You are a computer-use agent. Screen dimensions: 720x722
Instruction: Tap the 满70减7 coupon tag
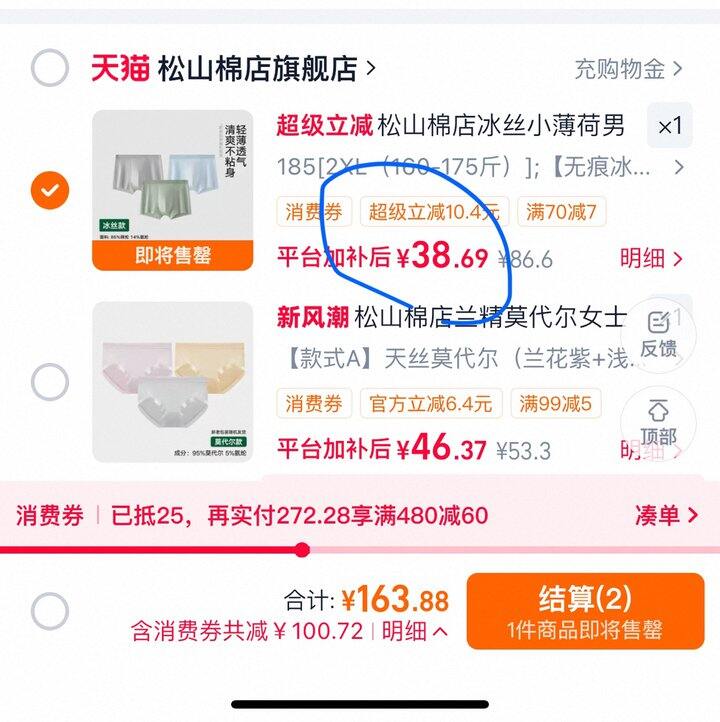561,212
